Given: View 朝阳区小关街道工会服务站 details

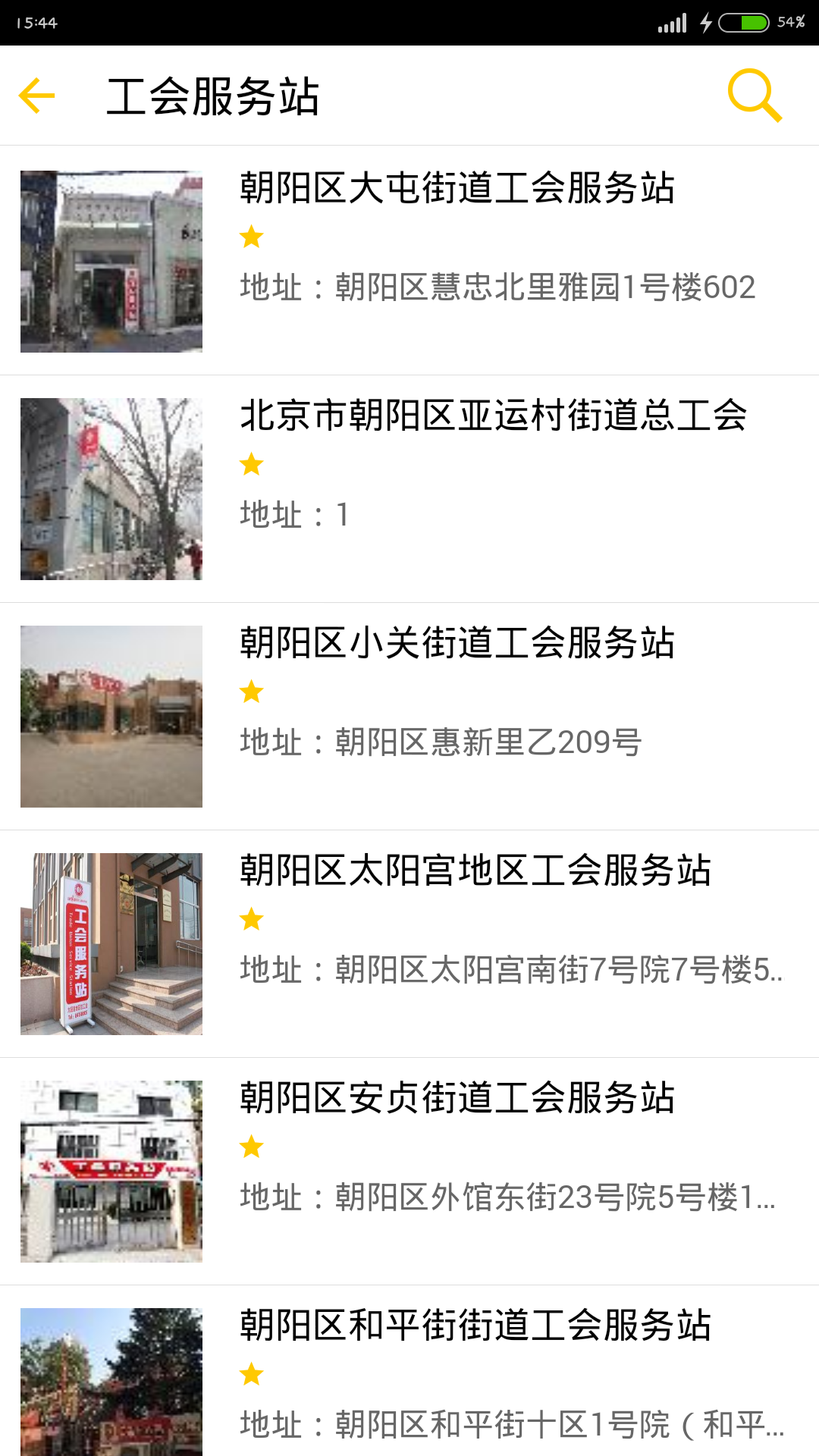Looking at the screenshot, I should [x=457, y=643].
